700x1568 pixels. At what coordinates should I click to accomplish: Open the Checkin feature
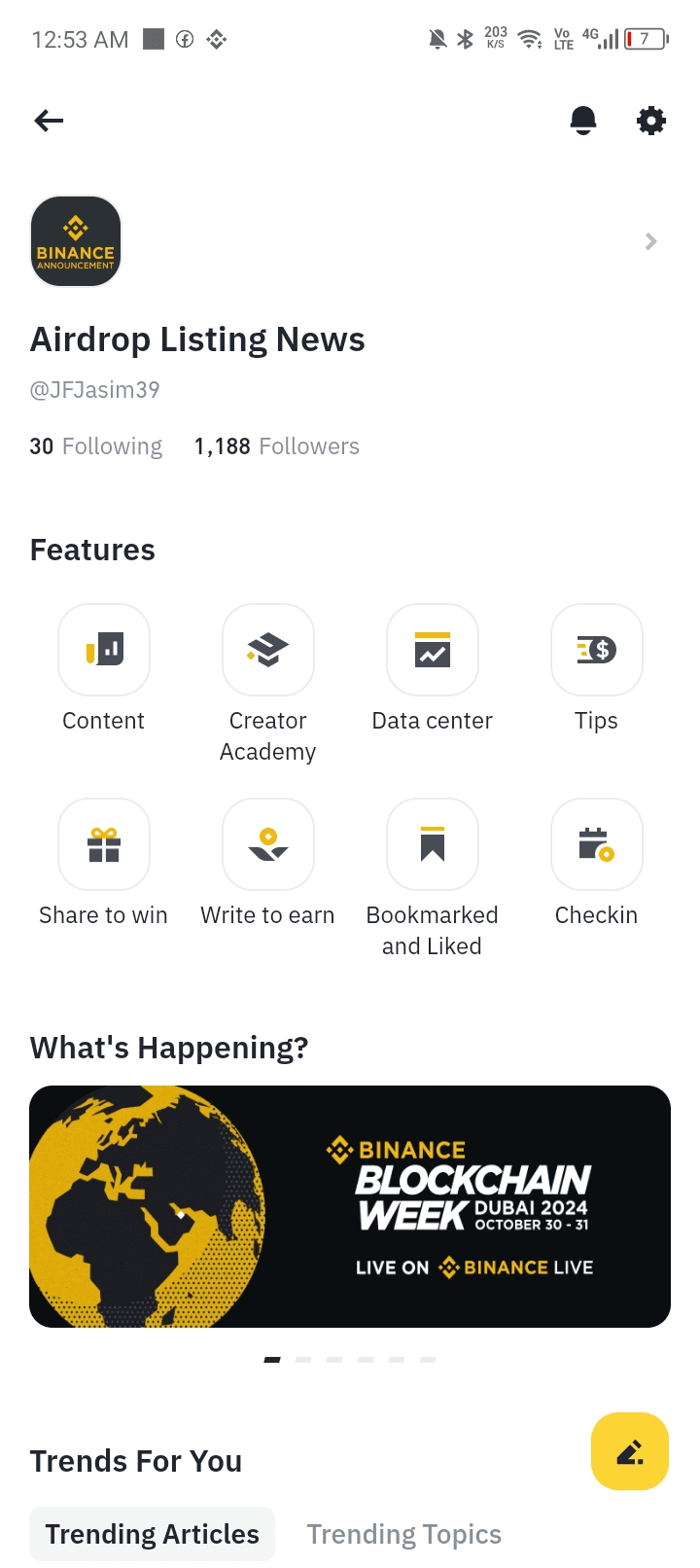[597, 844]
